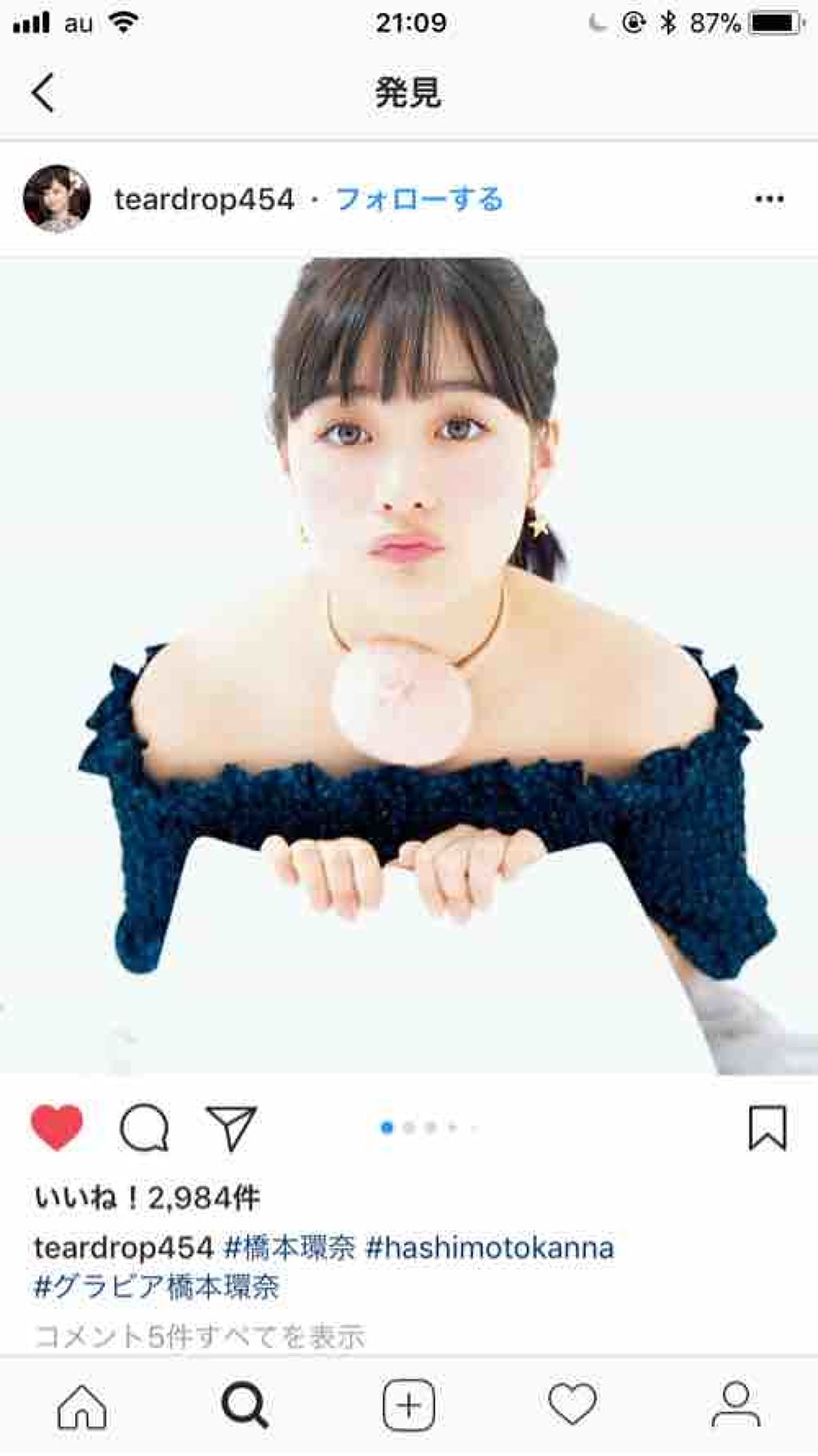Open the #橋本環奈 hashtag
The image size is (818, 1456).
[289, 1247]
